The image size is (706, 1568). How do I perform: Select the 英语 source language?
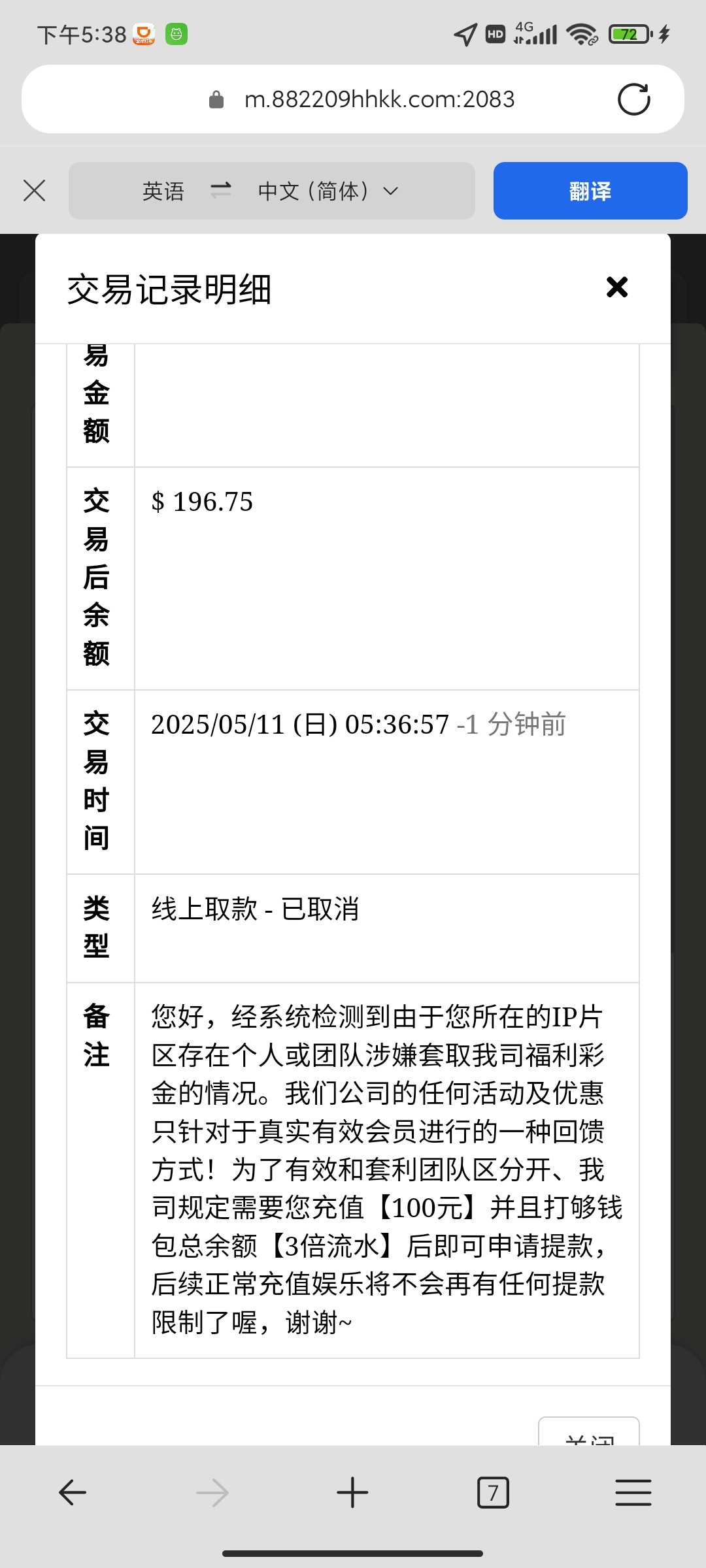(x=163, y=191)
